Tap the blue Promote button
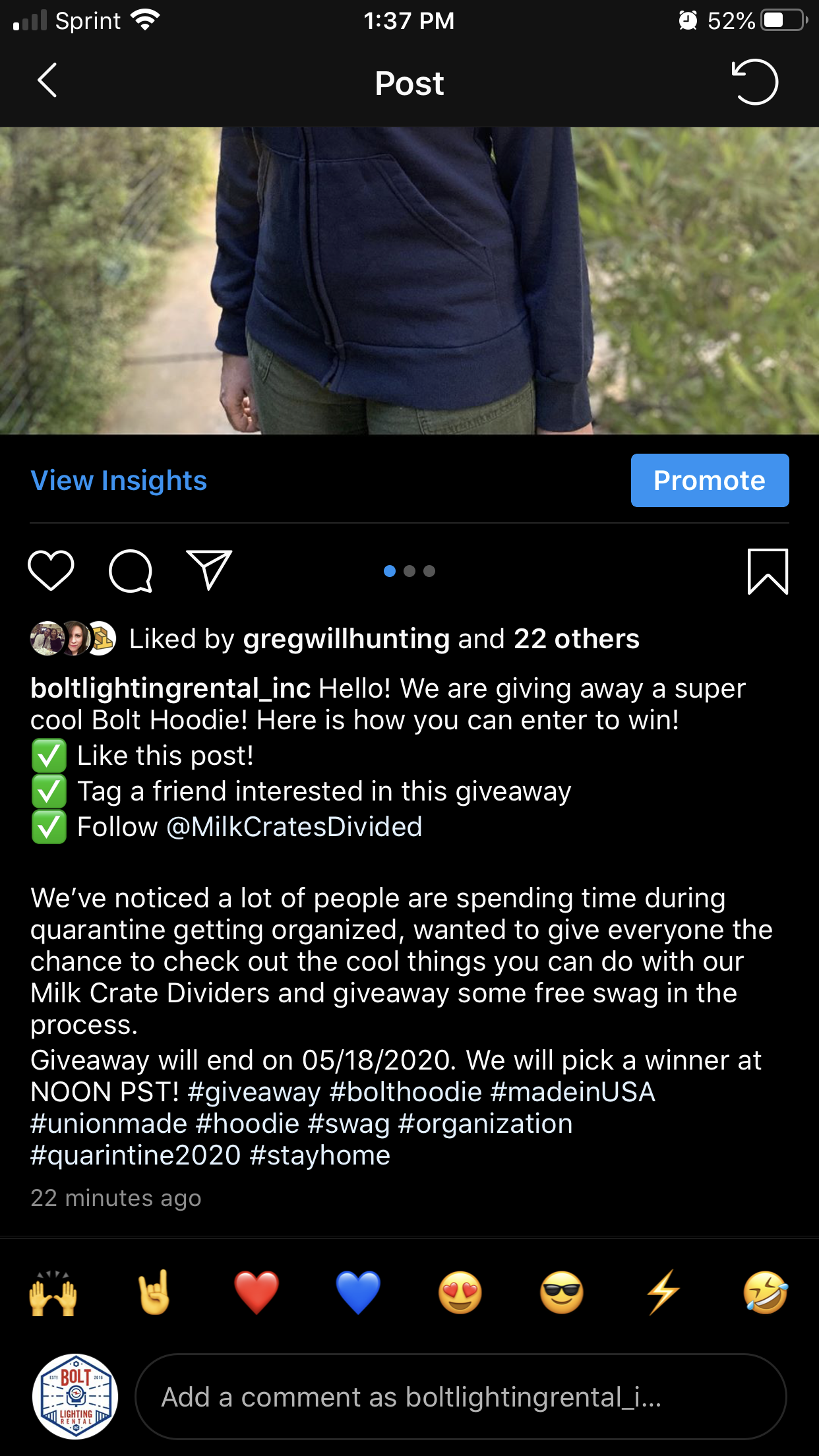Image resolution: width=819 pixels, height=1456 pixels. click(710, 481)
